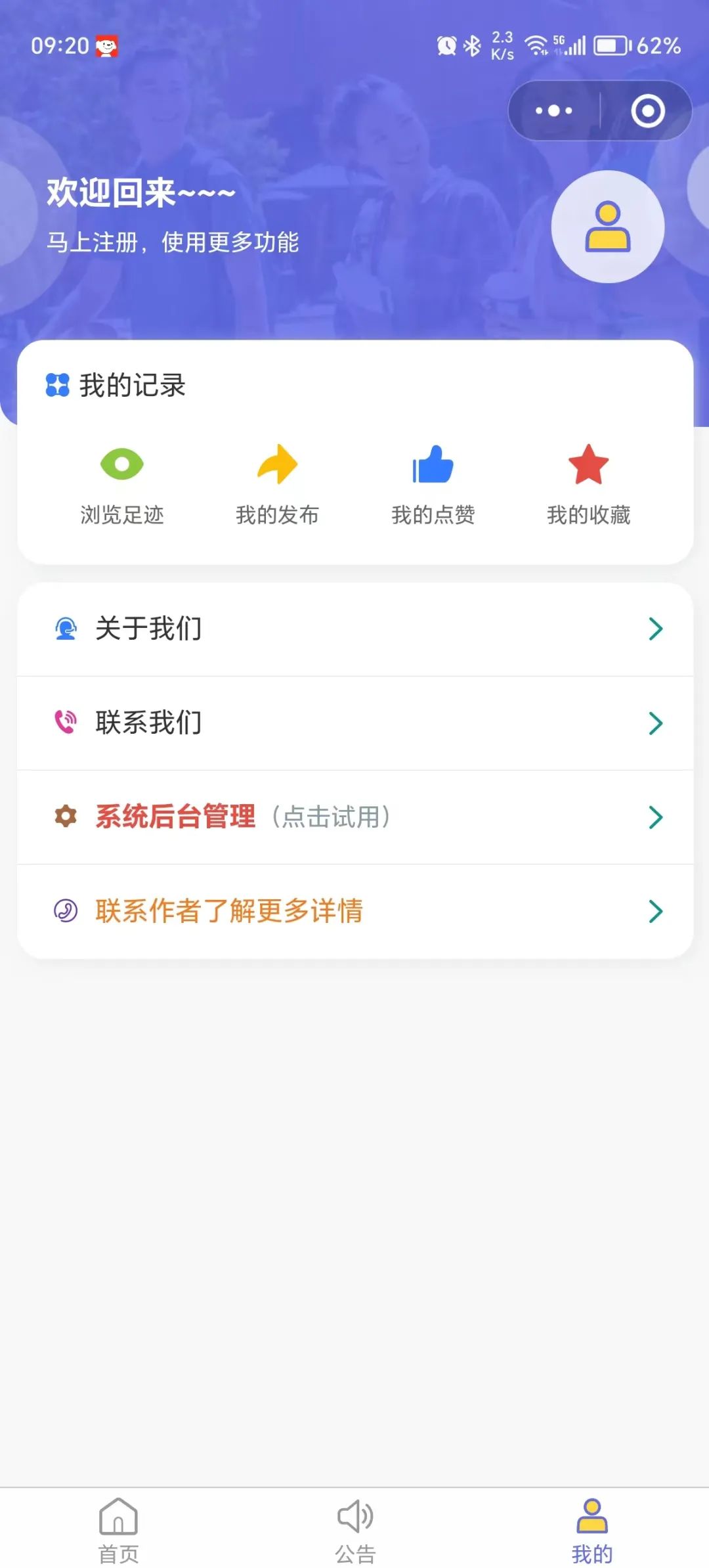The image size is (709, 1568).
Task: Switch to the 首页 tab
Action: click(118, 1529)
